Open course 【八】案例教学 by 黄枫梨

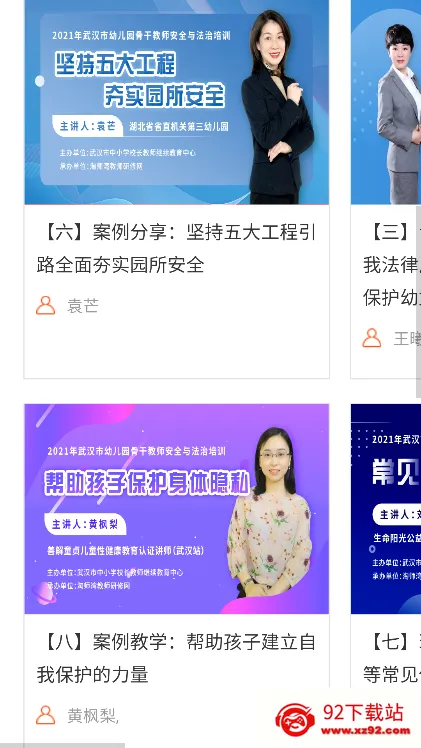click(x=176, y=576)
